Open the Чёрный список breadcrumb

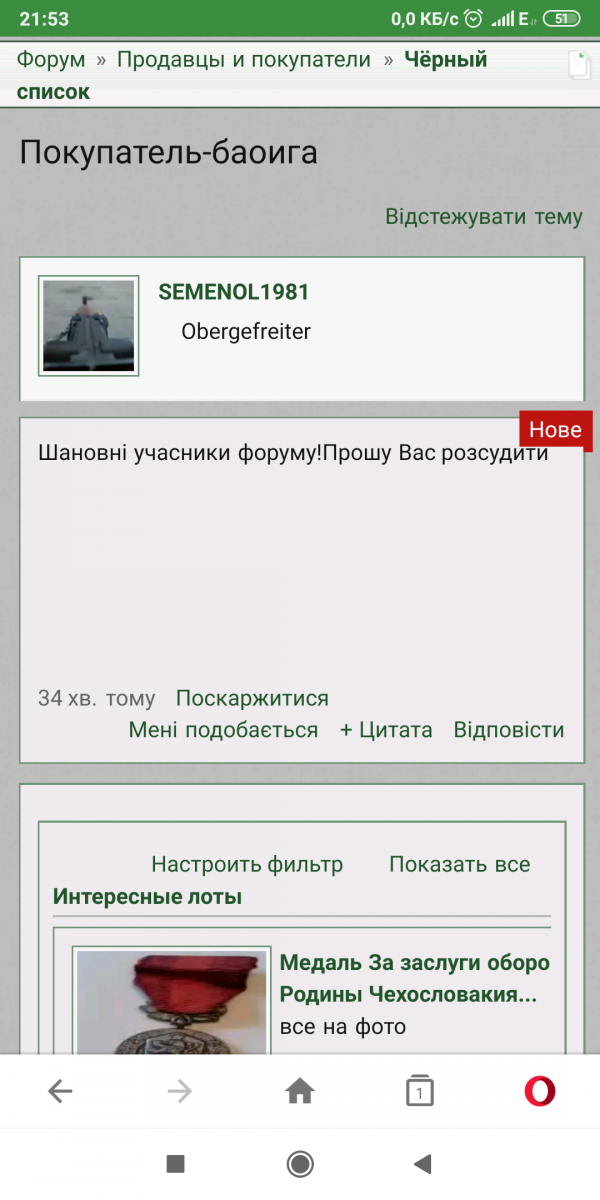[x=445, y=60]
